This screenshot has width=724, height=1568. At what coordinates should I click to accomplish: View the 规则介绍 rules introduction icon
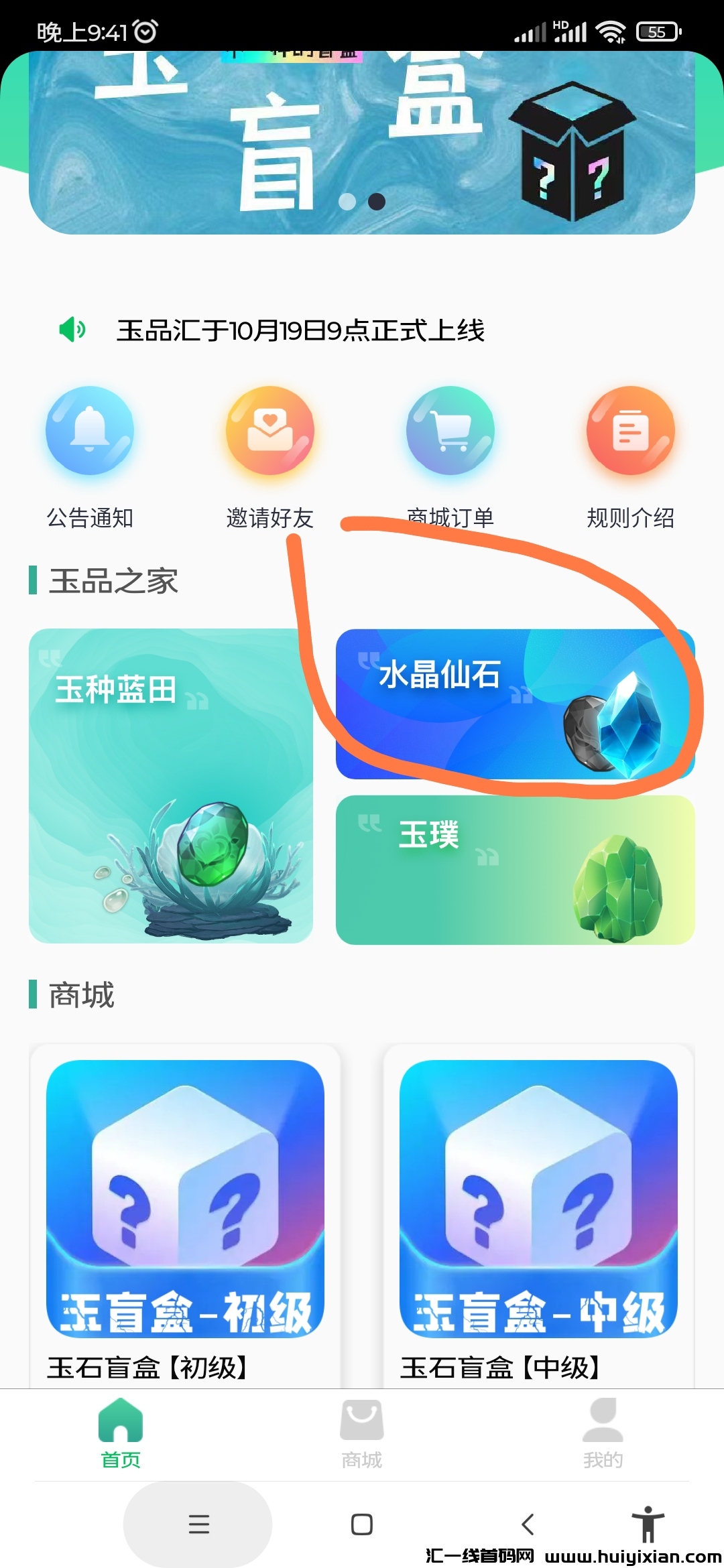point(629,431)
